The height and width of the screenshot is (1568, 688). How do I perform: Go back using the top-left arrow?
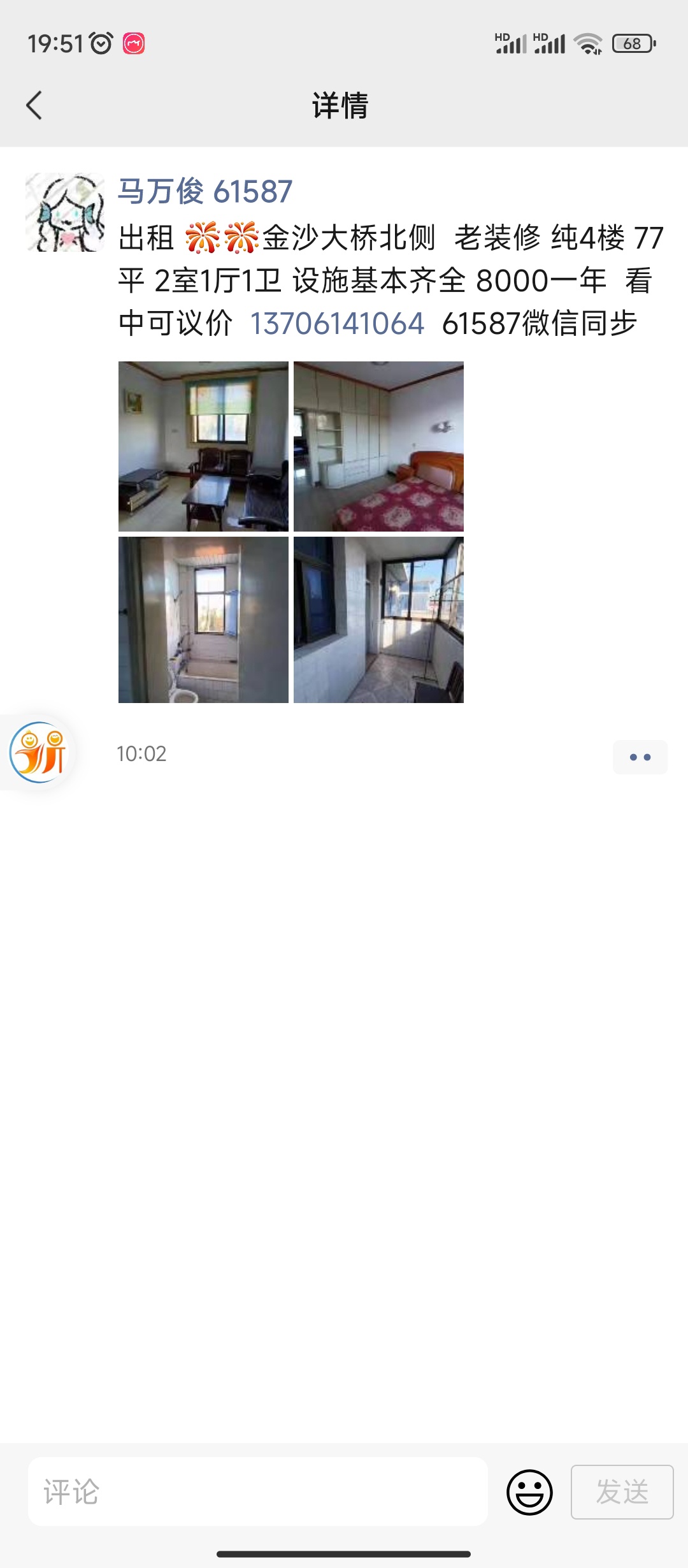coord(34,105)
